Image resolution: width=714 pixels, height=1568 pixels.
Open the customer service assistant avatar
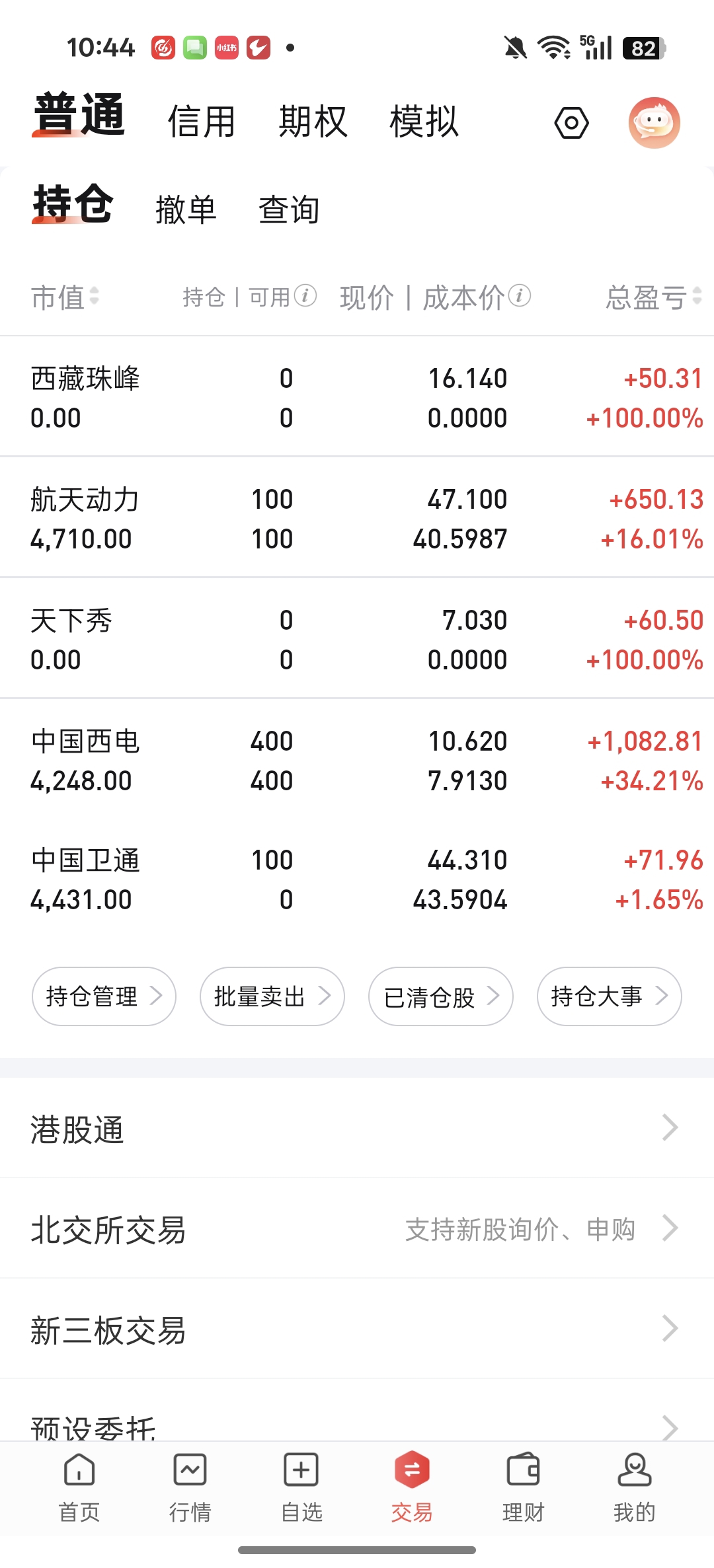[654, 123]
